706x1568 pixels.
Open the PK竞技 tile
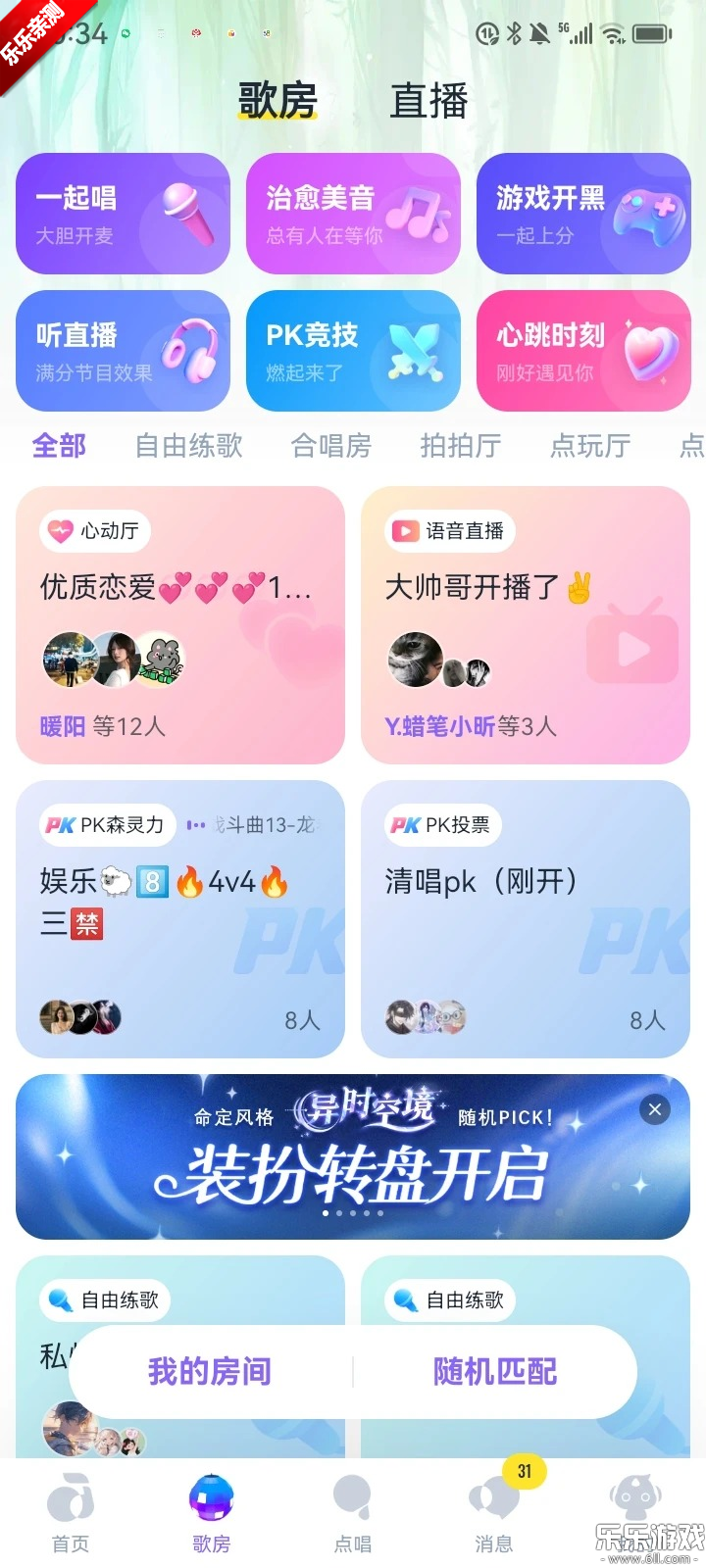(353, 351)
